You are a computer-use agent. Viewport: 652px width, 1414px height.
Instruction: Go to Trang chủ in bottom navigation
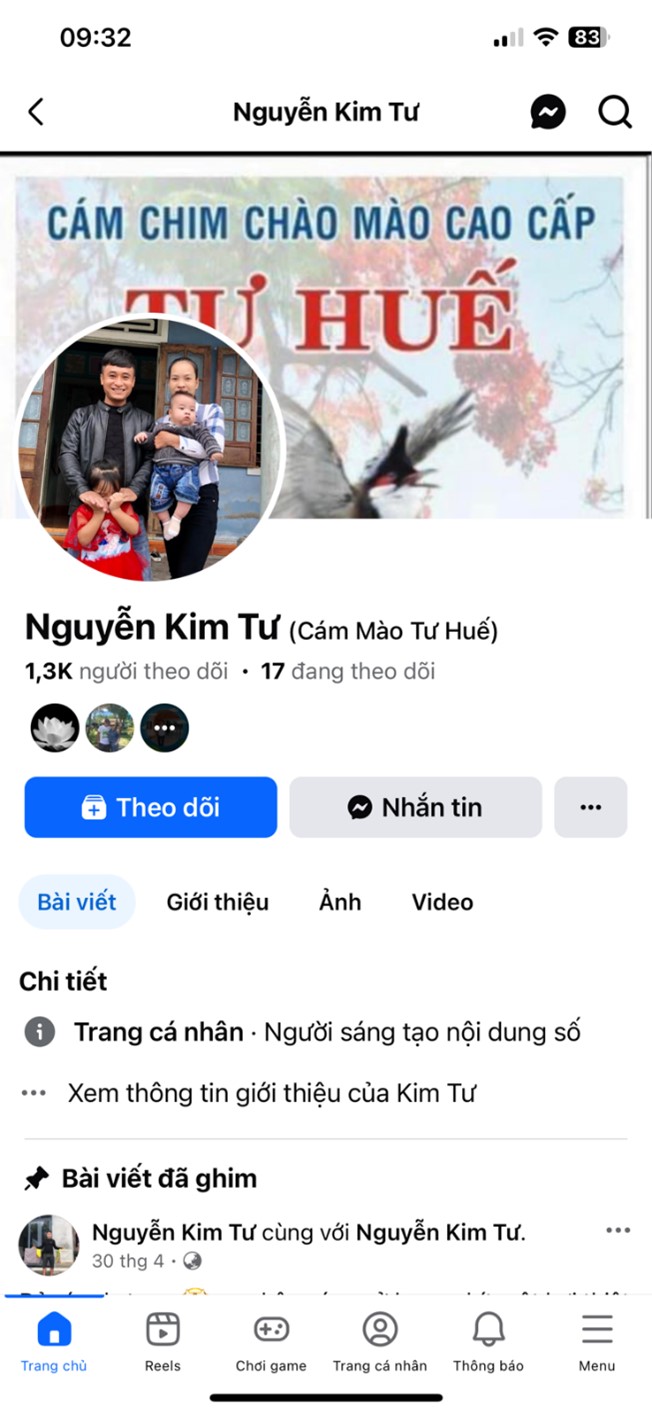point(54,1342)
